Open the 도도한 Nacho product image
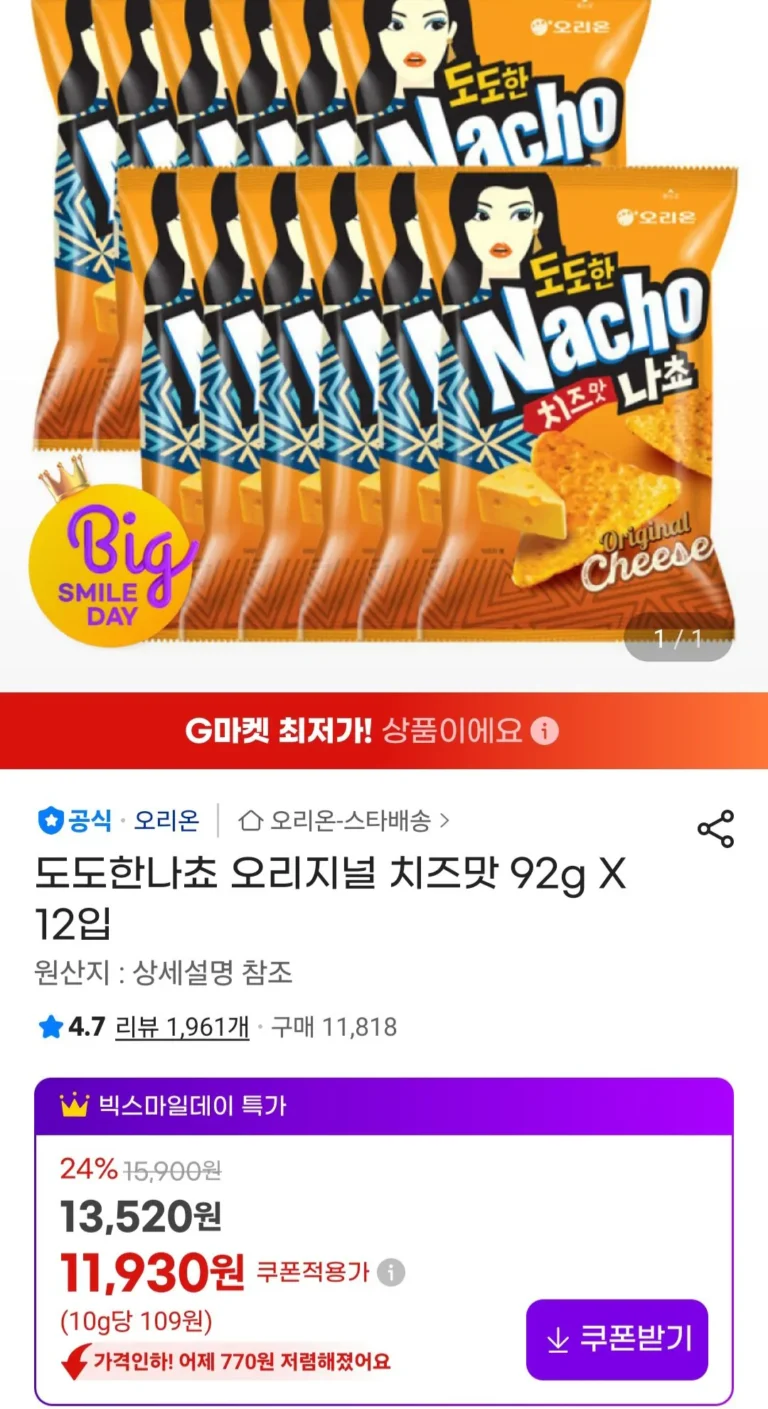This screenshot has width=768, height=1409. pos(384,330)
